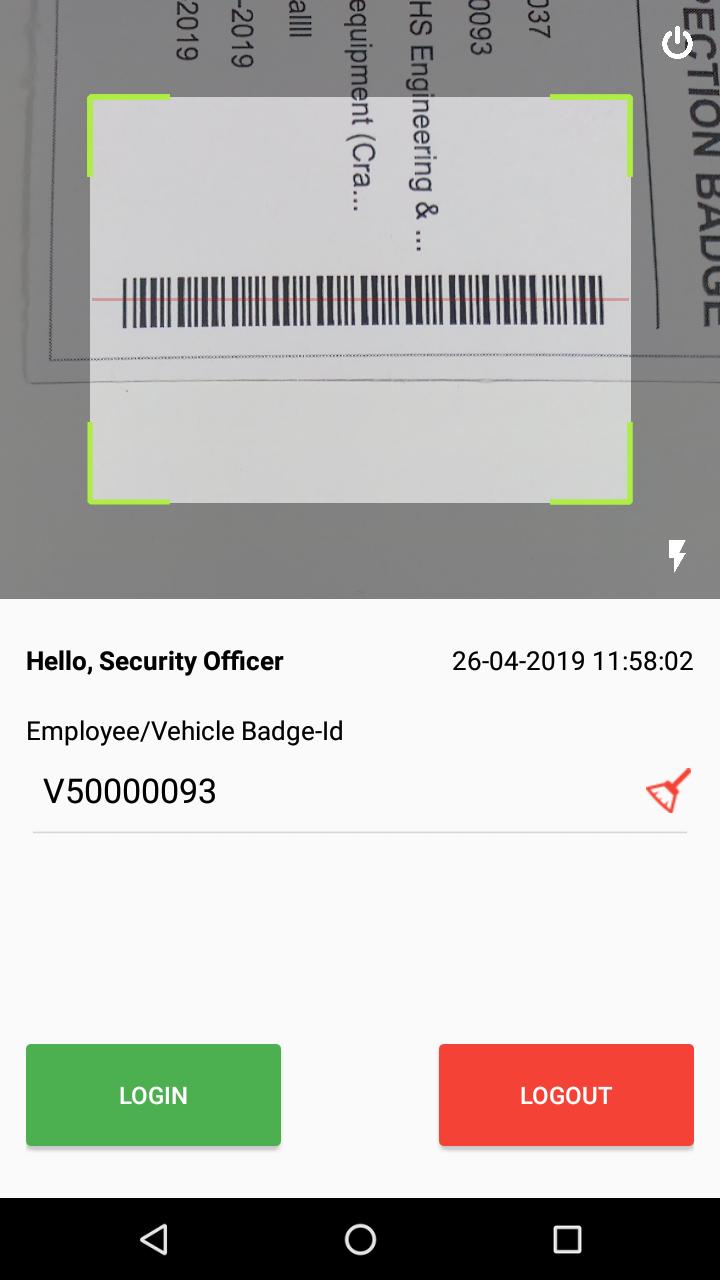Clear the badge ID with broom icon

pos(668,791)
